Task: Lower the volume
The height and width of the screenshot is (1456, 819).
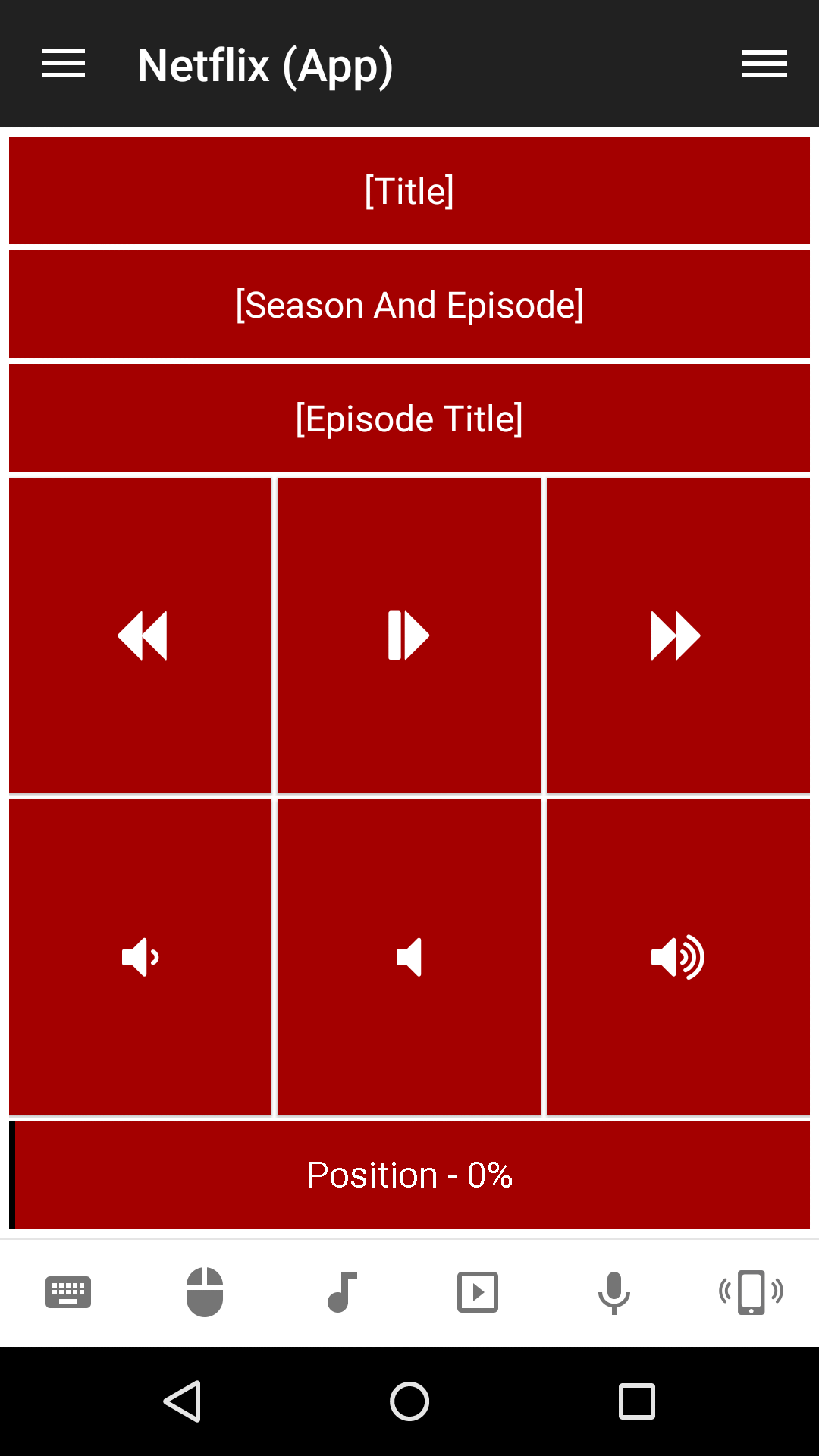Action: click(x=141, y=957)
